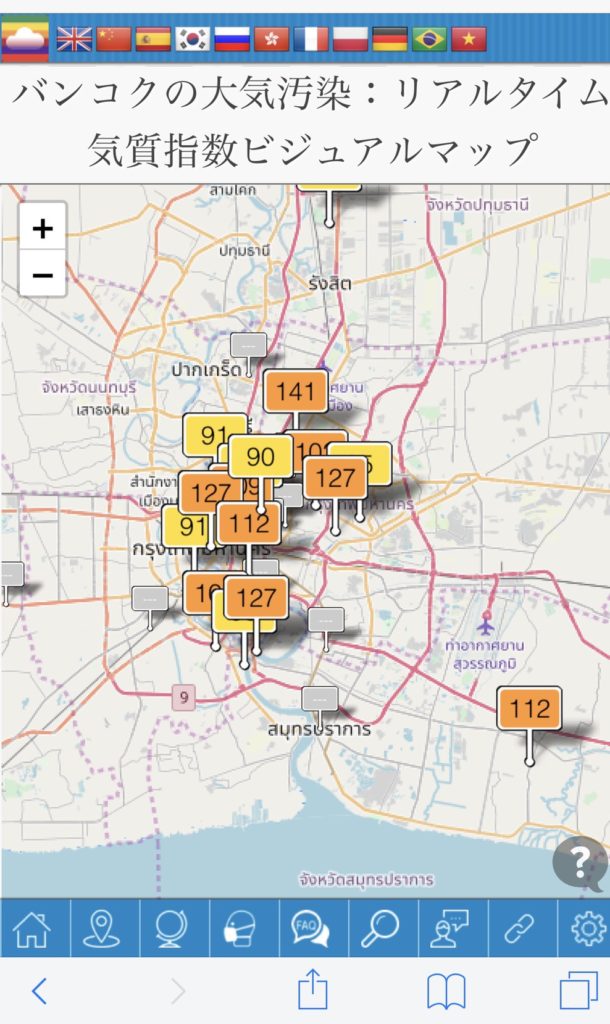Switch language using the UK flag
The height and width of the screenshot is (1024, 610).
(74, 39)
